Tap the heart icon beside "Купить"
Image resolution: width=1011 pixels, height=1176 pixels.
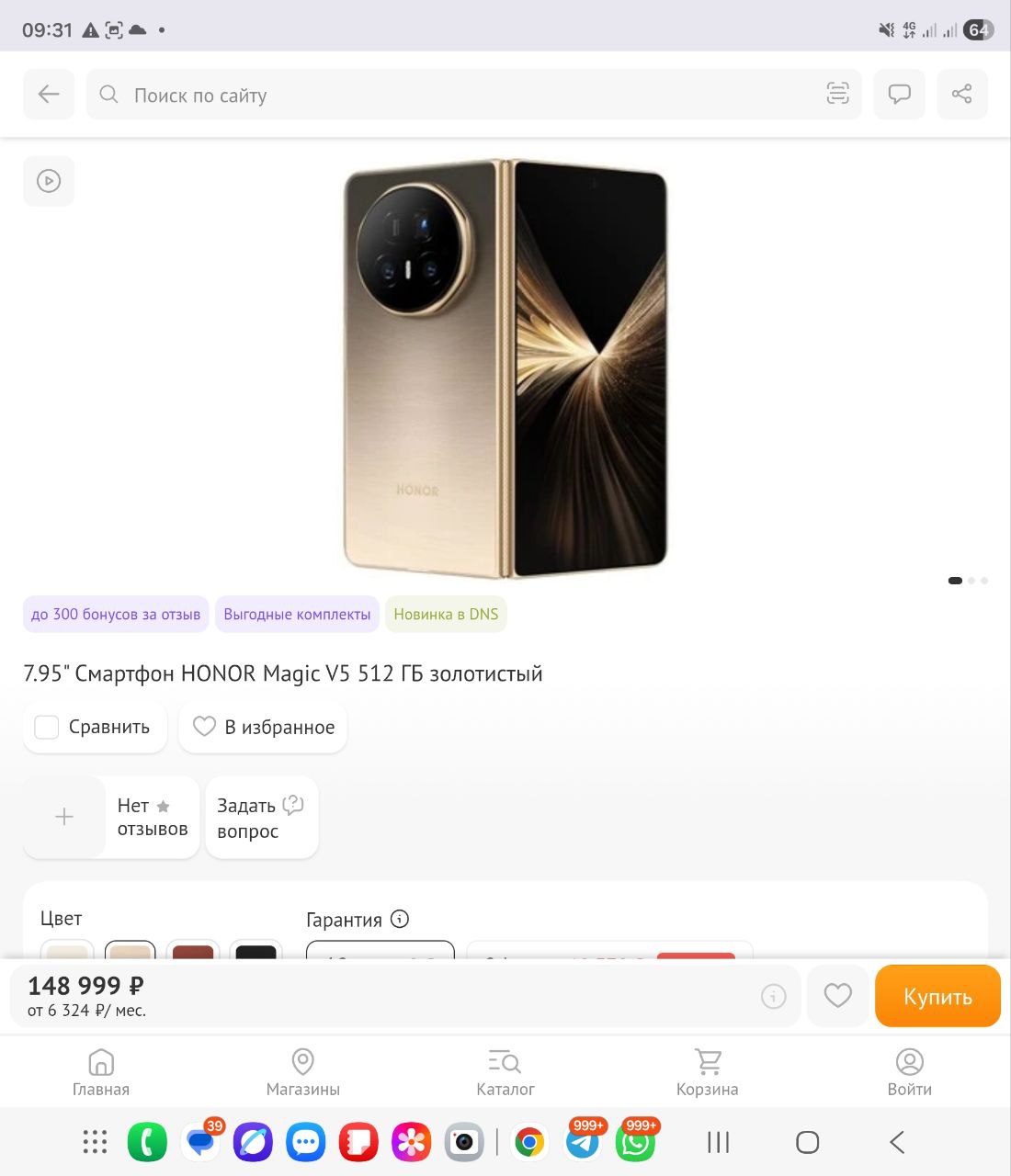coord(837,996)
